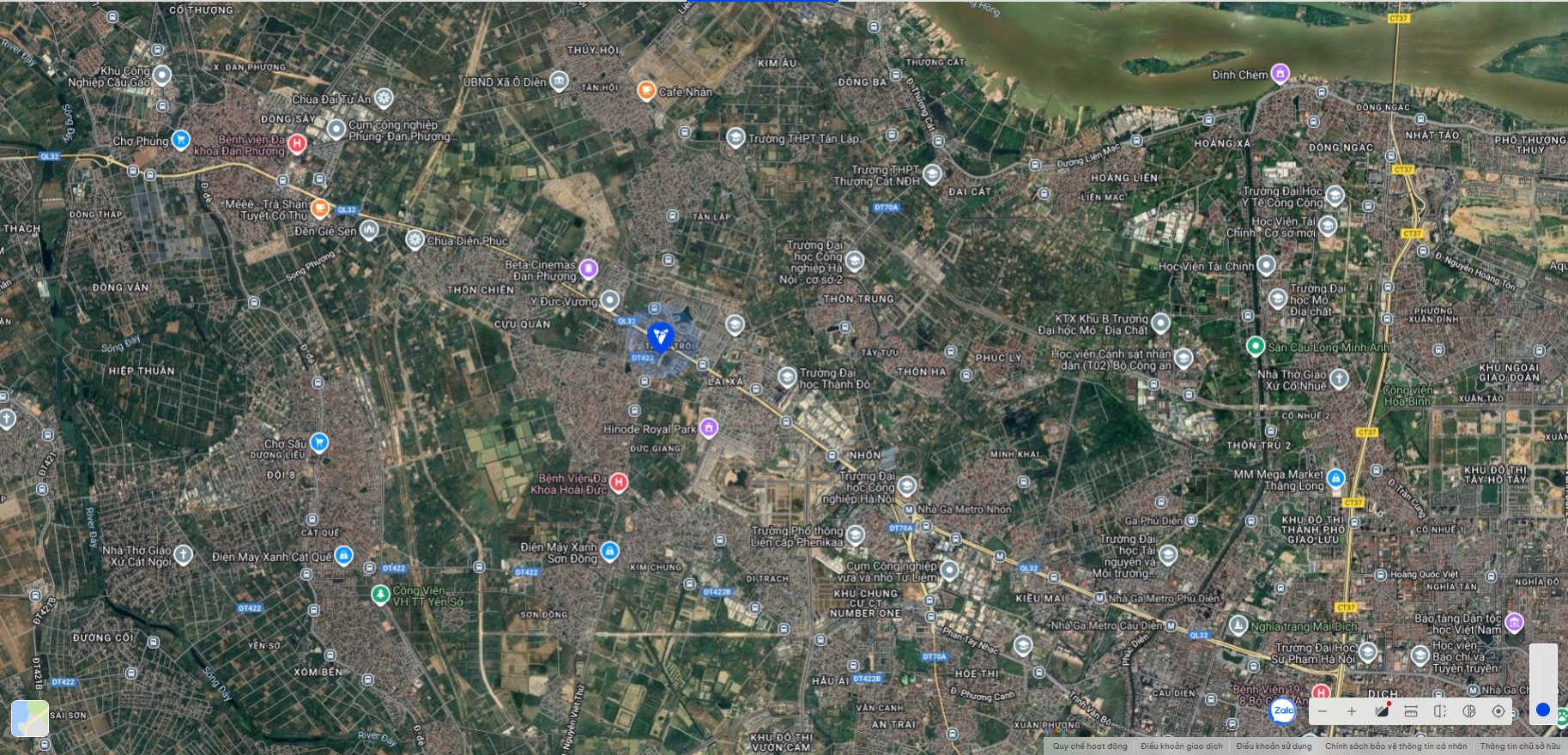
Task: Switch map type via the bottom-left thumbnail
Action: coord(30,718)
